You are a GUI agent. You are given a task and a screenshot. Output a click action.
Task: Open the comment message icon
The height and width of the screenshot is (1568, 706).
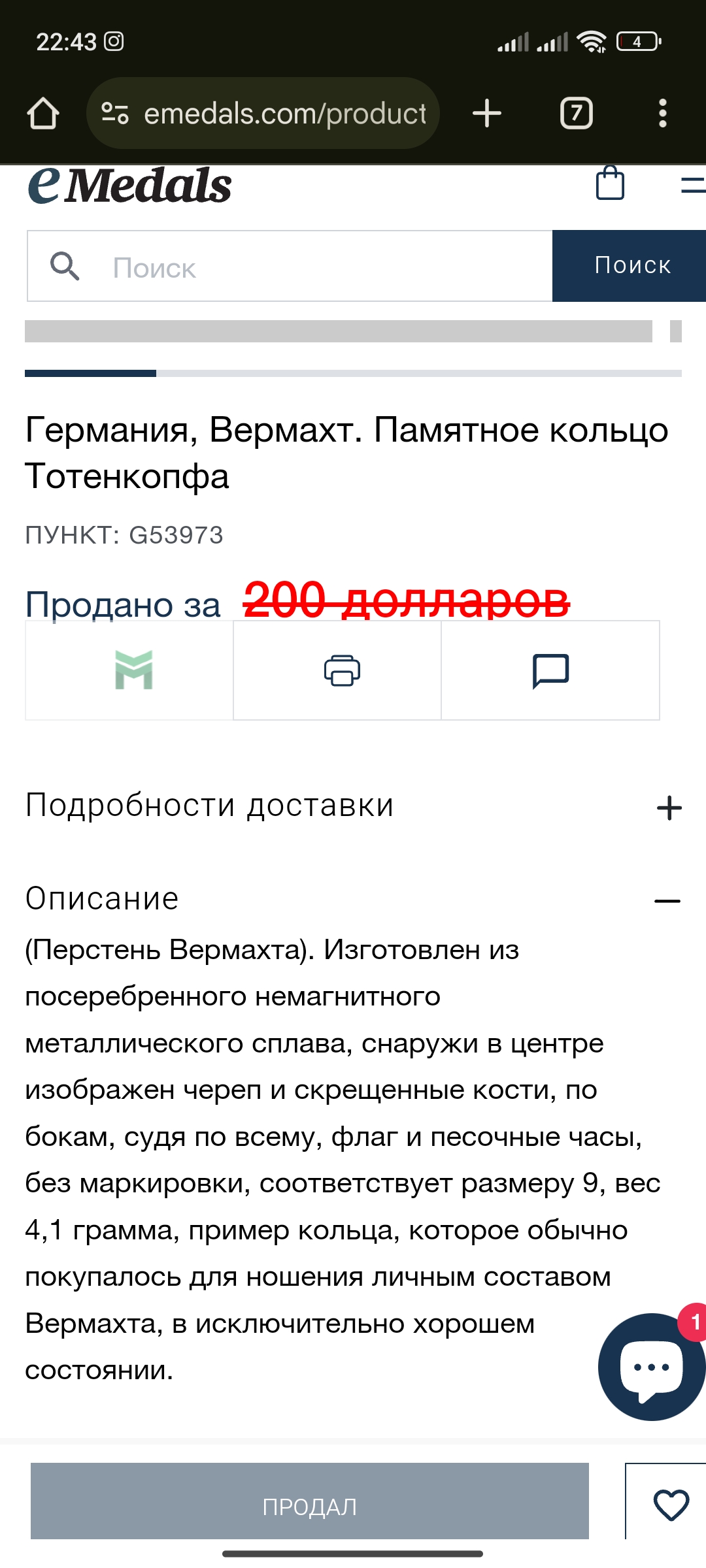coord(550,670)
